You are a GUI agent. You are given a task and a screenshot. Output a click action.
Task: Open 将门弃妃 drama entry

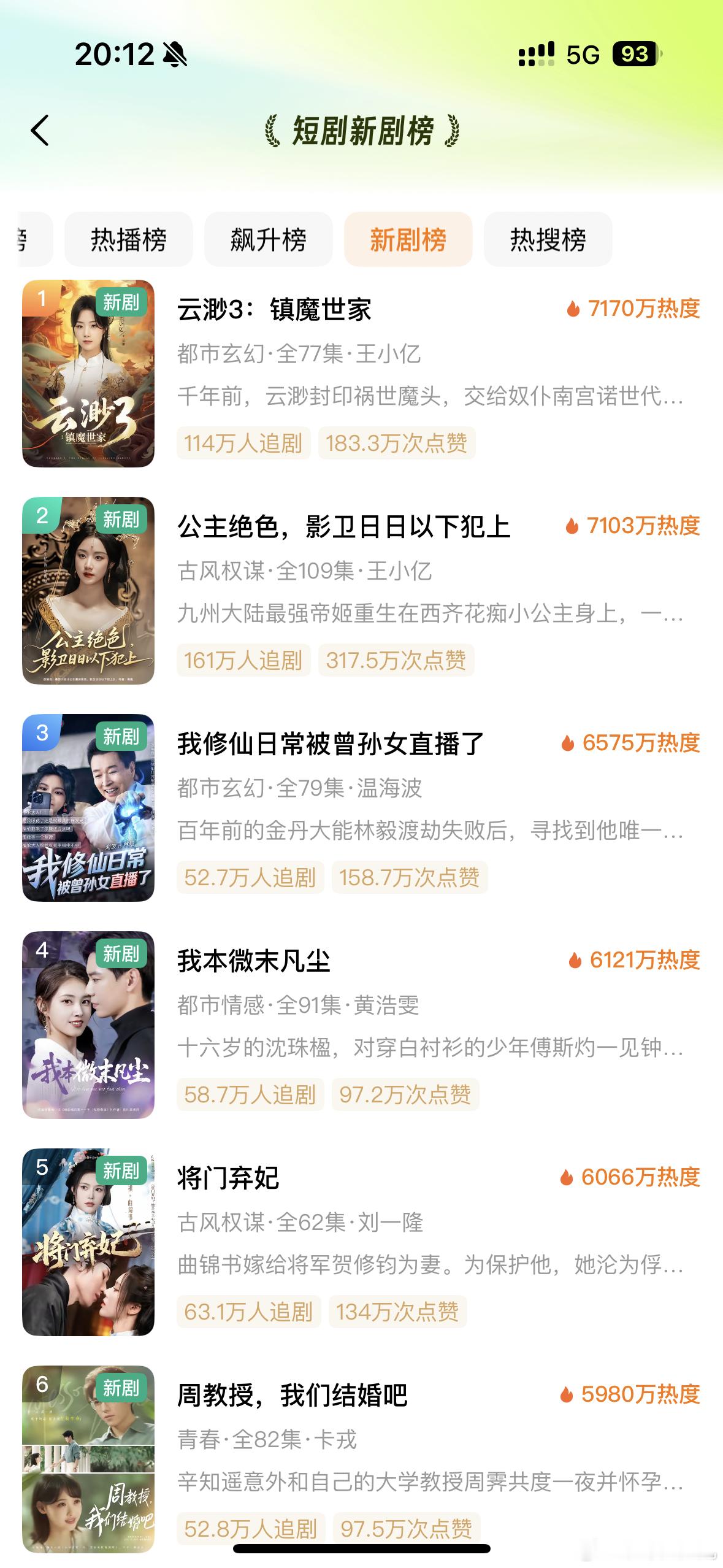pyautogui.click(x=362, y=1242)
